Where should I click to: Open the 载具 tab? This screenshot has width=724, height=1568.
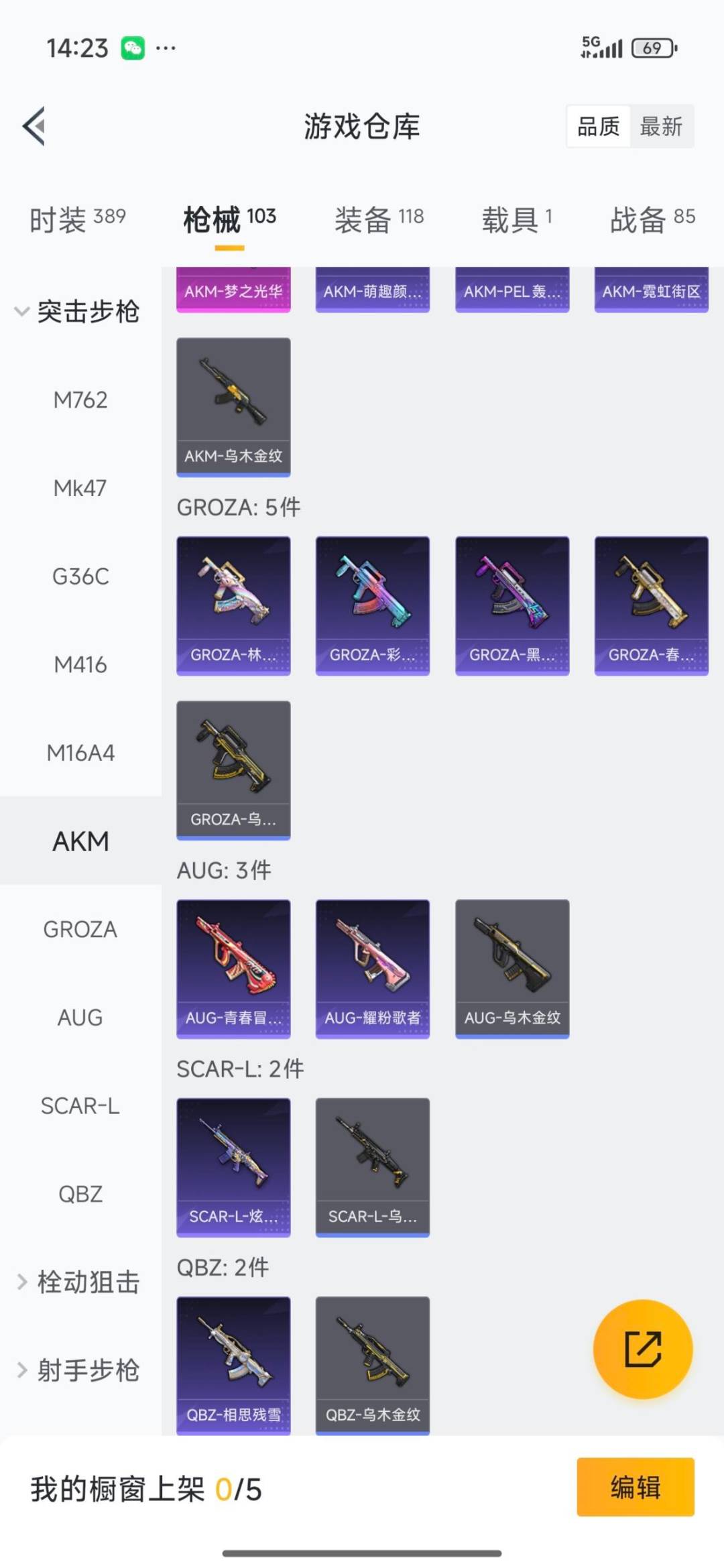click(516, 219)
